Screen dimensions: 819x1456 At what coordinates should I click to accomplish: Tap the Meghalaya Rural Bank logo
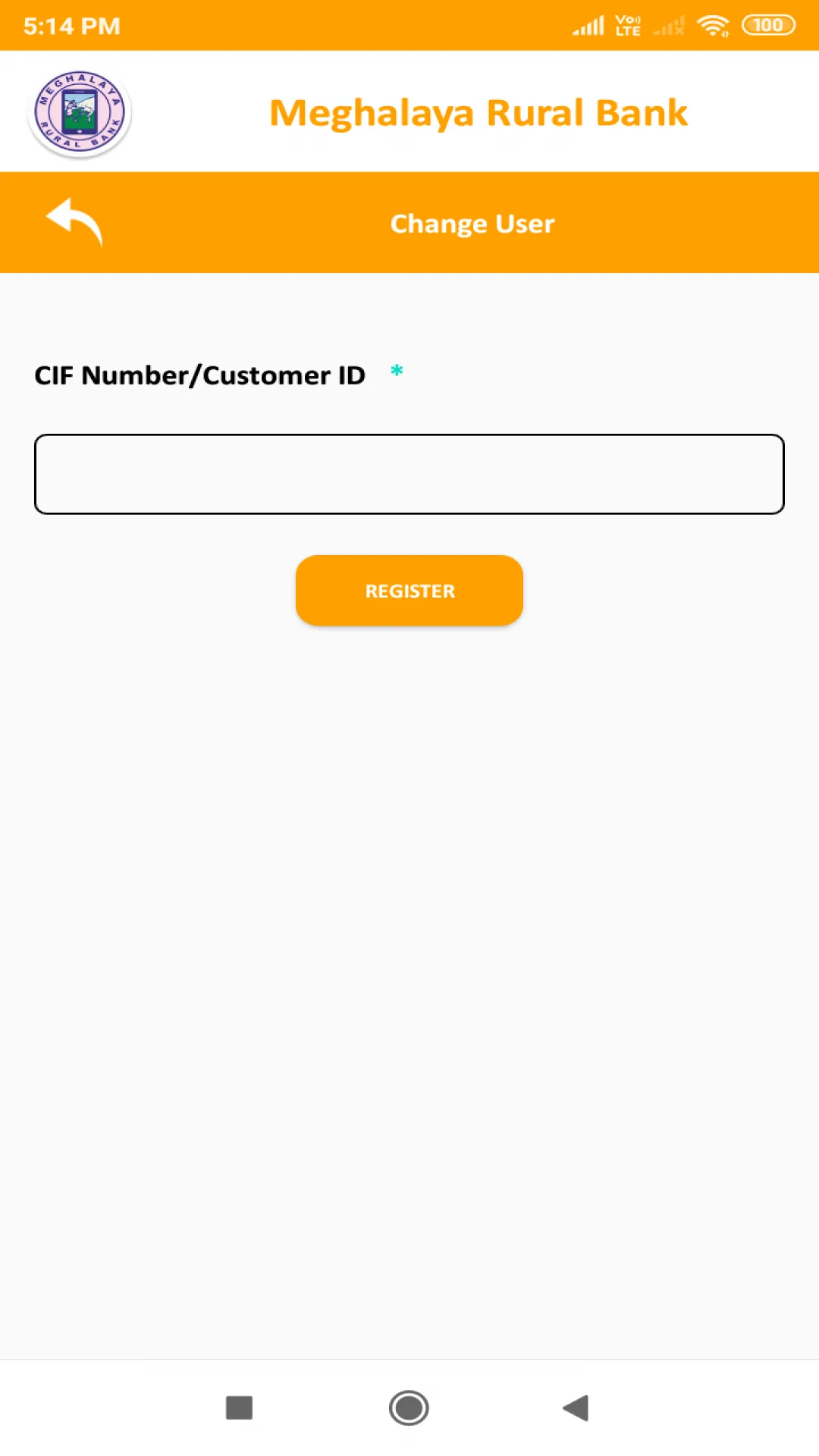point(79,111)
